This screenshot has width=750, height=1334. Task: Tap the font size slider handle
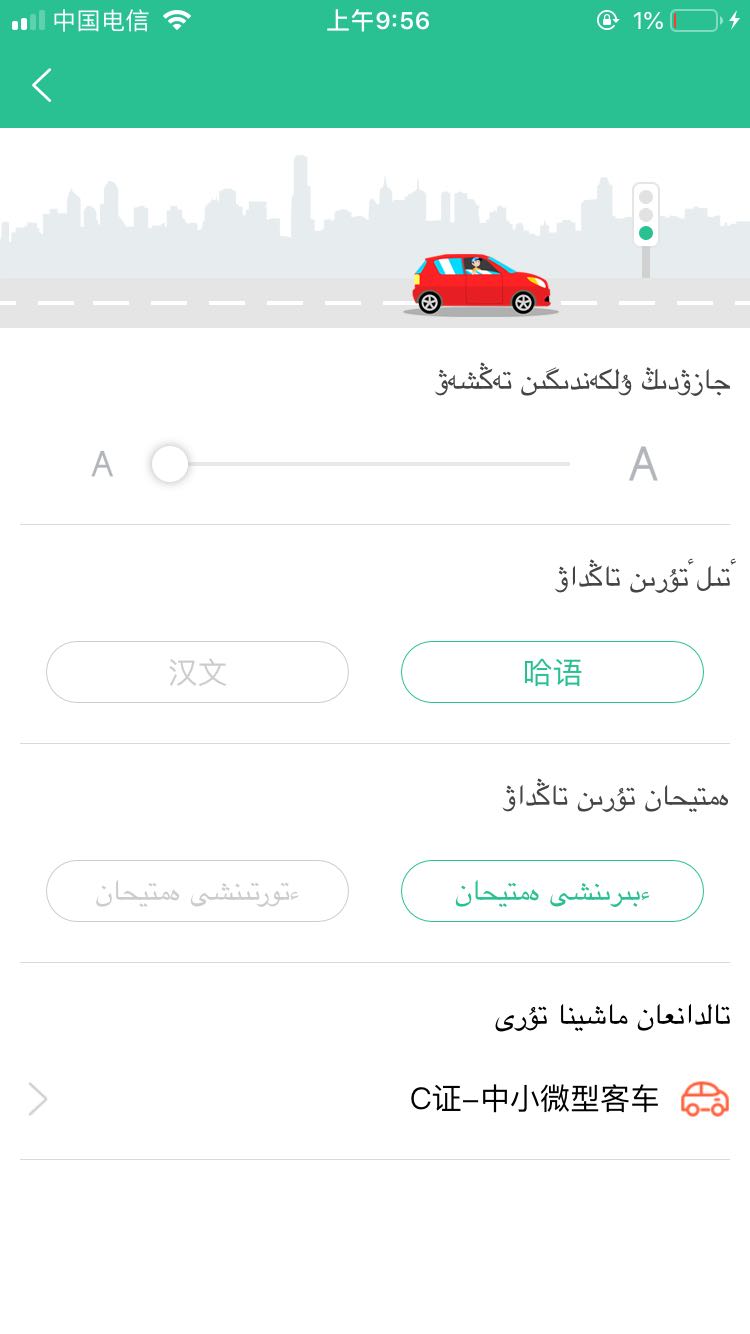click(x=170, y=464)
